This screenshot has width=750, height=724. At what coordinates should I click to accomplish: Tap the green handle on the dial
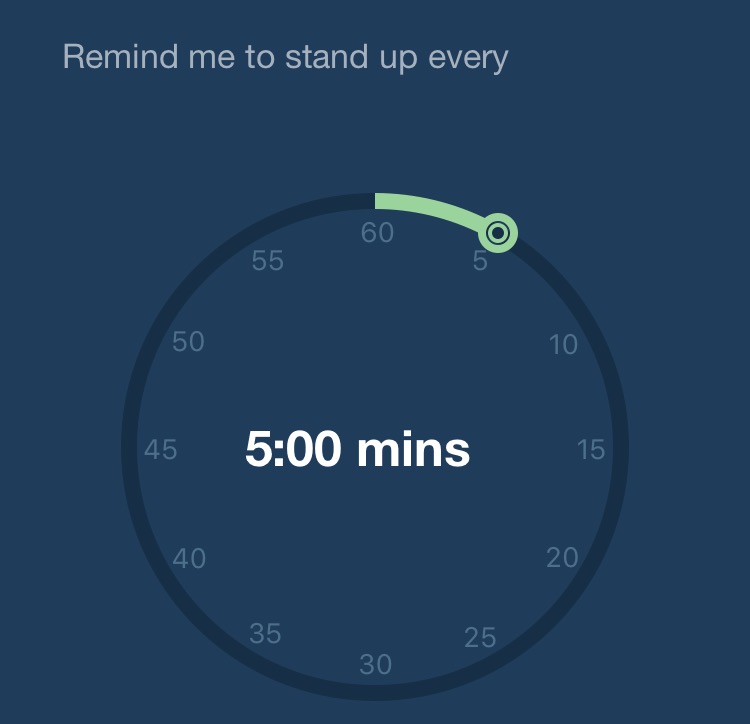(x=498, y=234)
